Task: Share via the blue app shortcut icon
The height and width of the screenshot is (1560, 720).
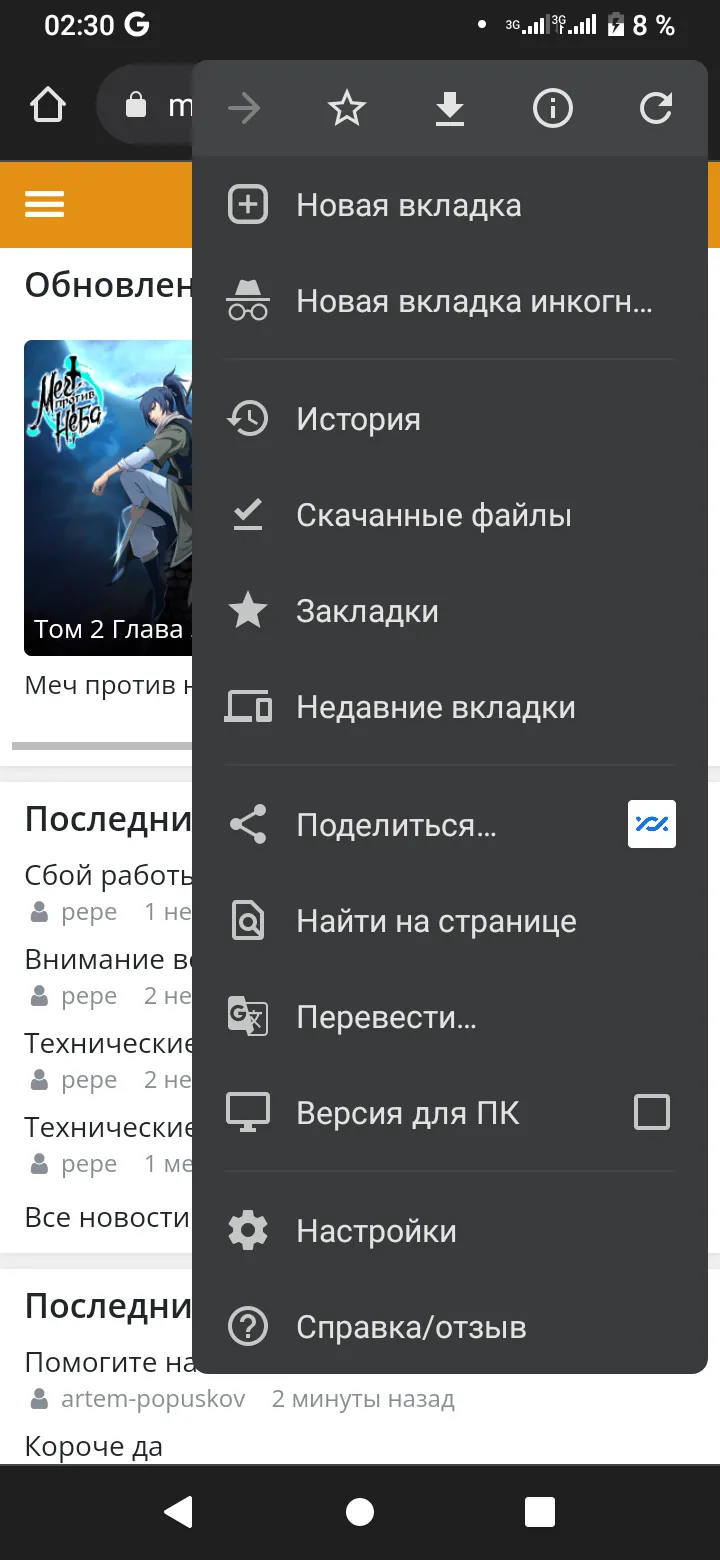Action: coord(652,824)
